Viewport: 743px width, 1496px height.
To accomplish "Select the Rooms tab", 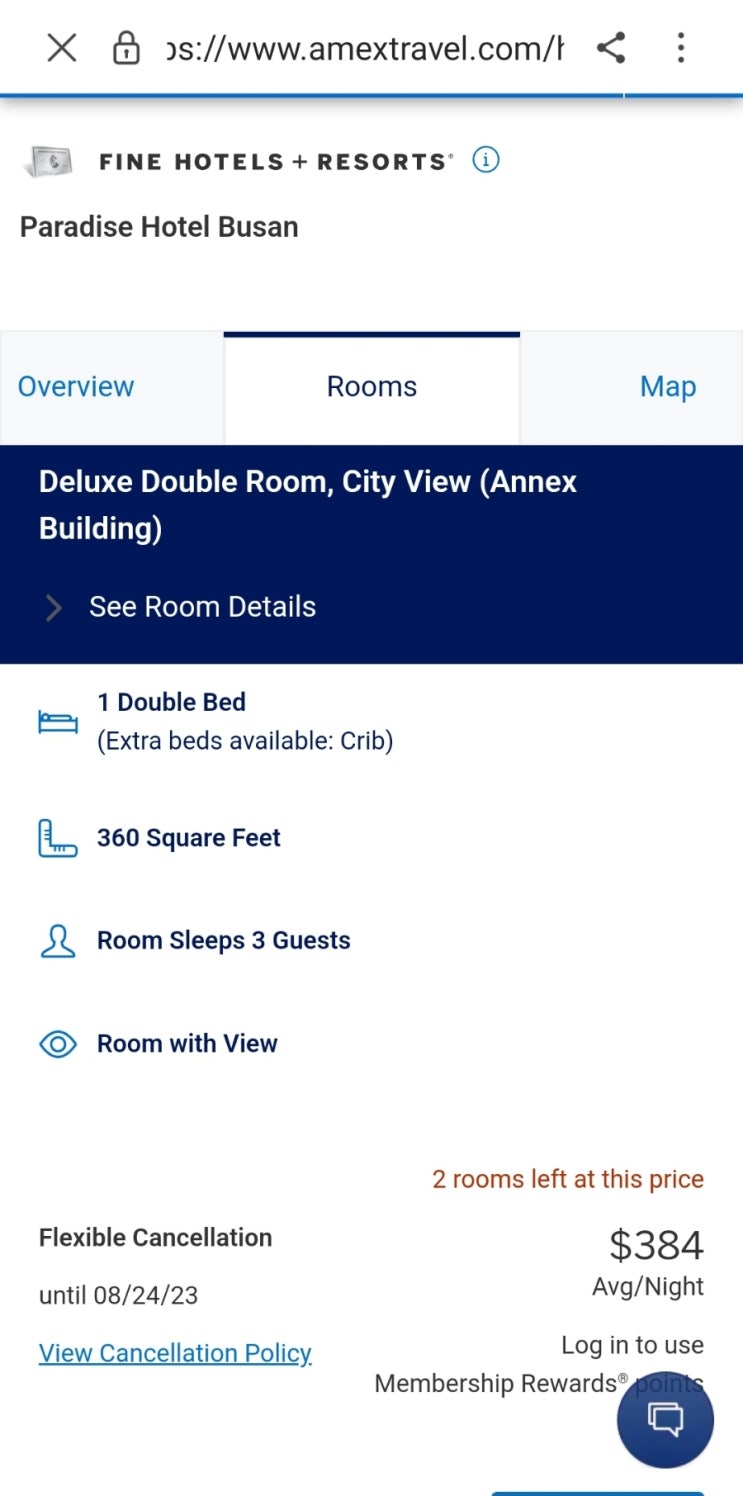I will 372,387.
